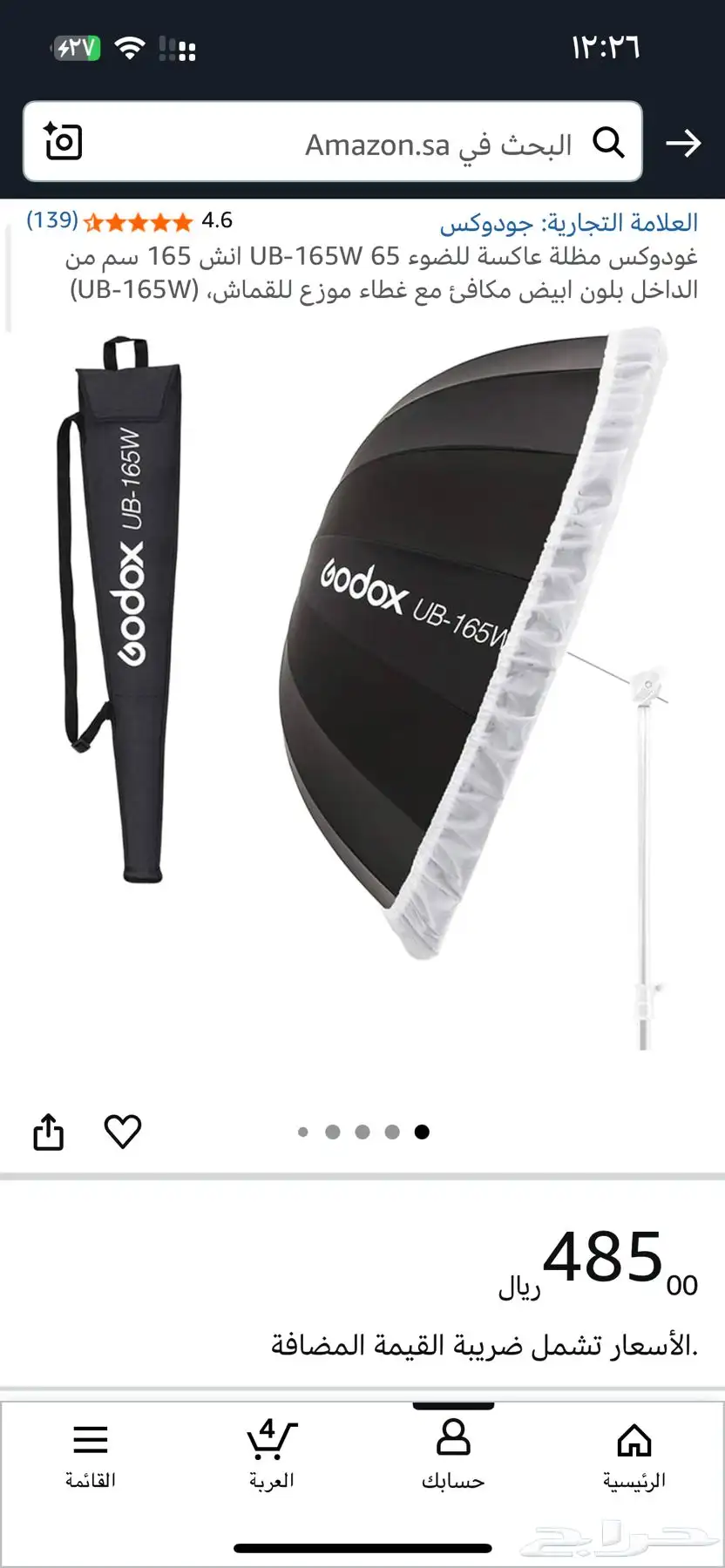Open the camera lens search icon
725x1568 pixels.
point(64,142)
